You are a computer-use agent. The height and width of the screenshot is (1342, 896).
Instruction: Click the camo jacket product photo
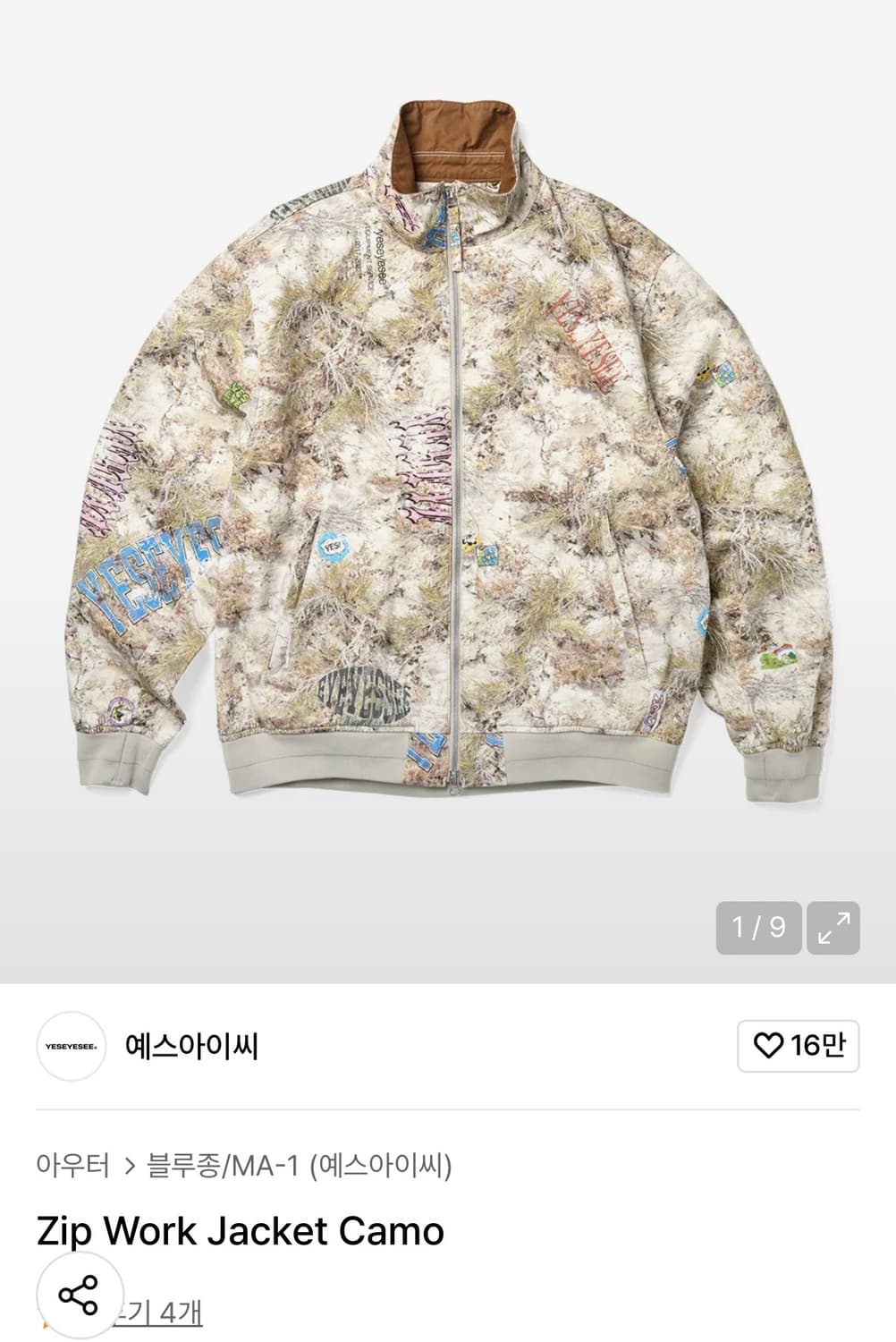coord(447,465)
